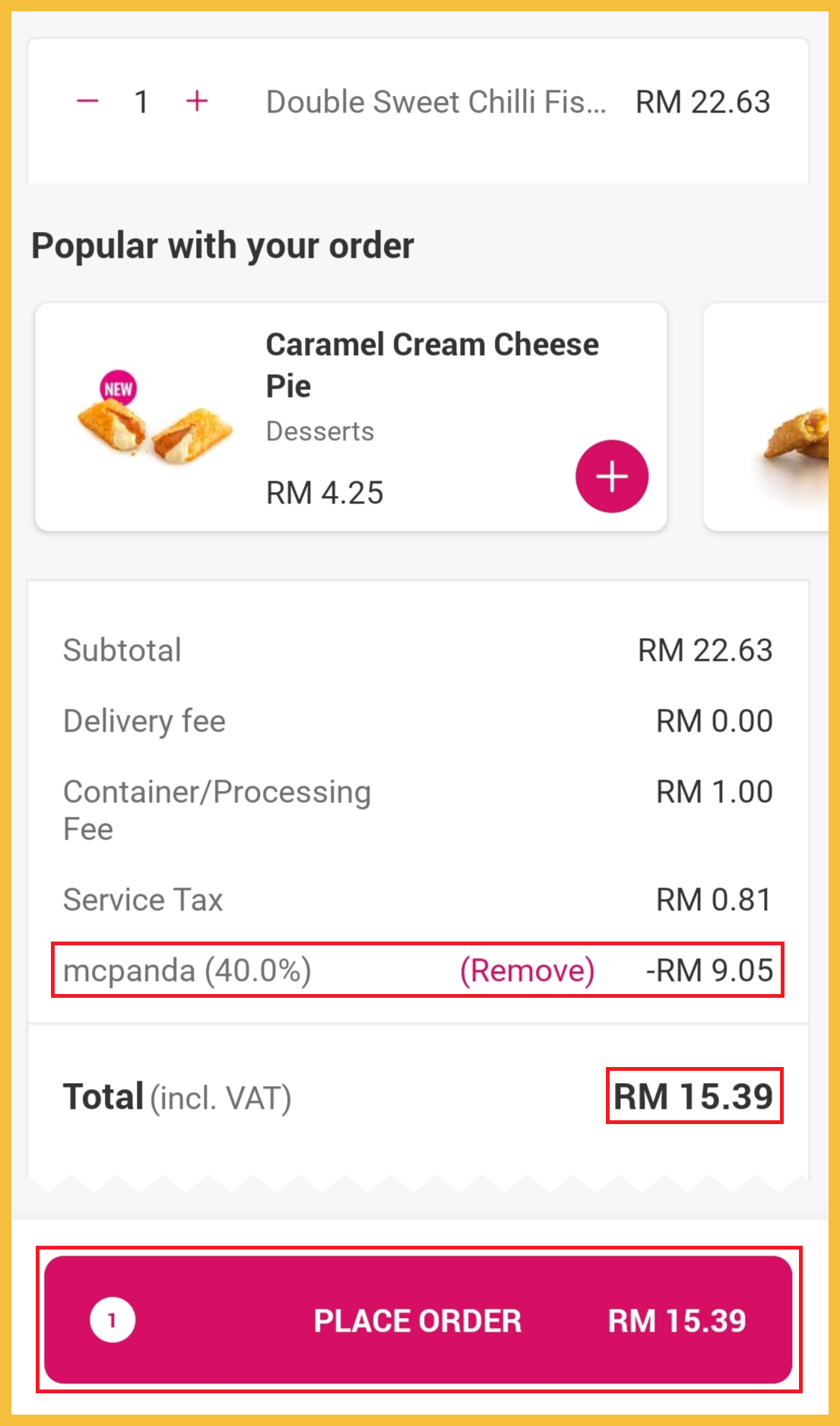Remove the mcpanda voucher

pos(527,970)
